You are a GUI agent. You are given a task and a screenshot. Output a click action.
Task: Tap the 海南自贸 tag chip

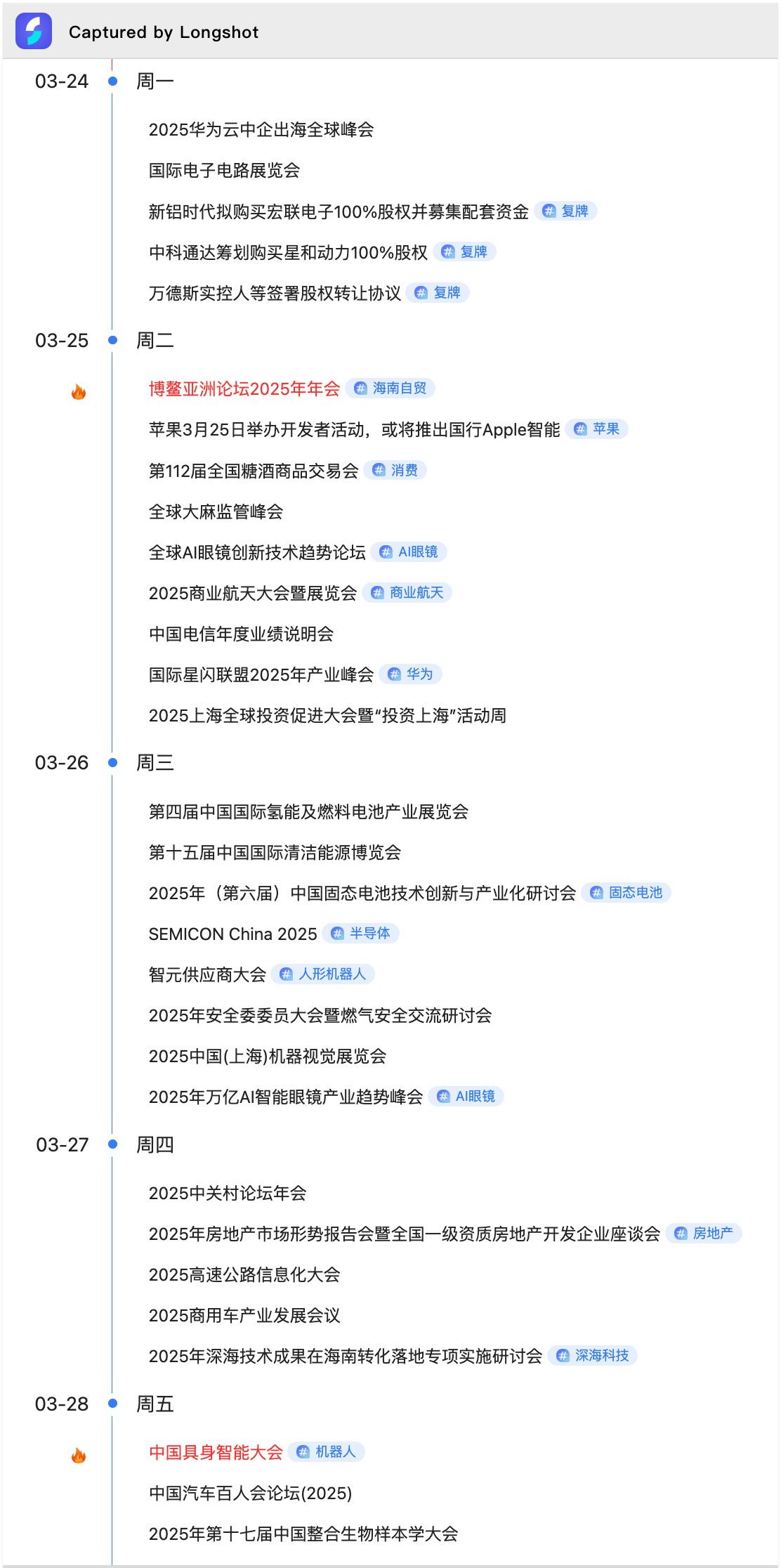[390, 388]
